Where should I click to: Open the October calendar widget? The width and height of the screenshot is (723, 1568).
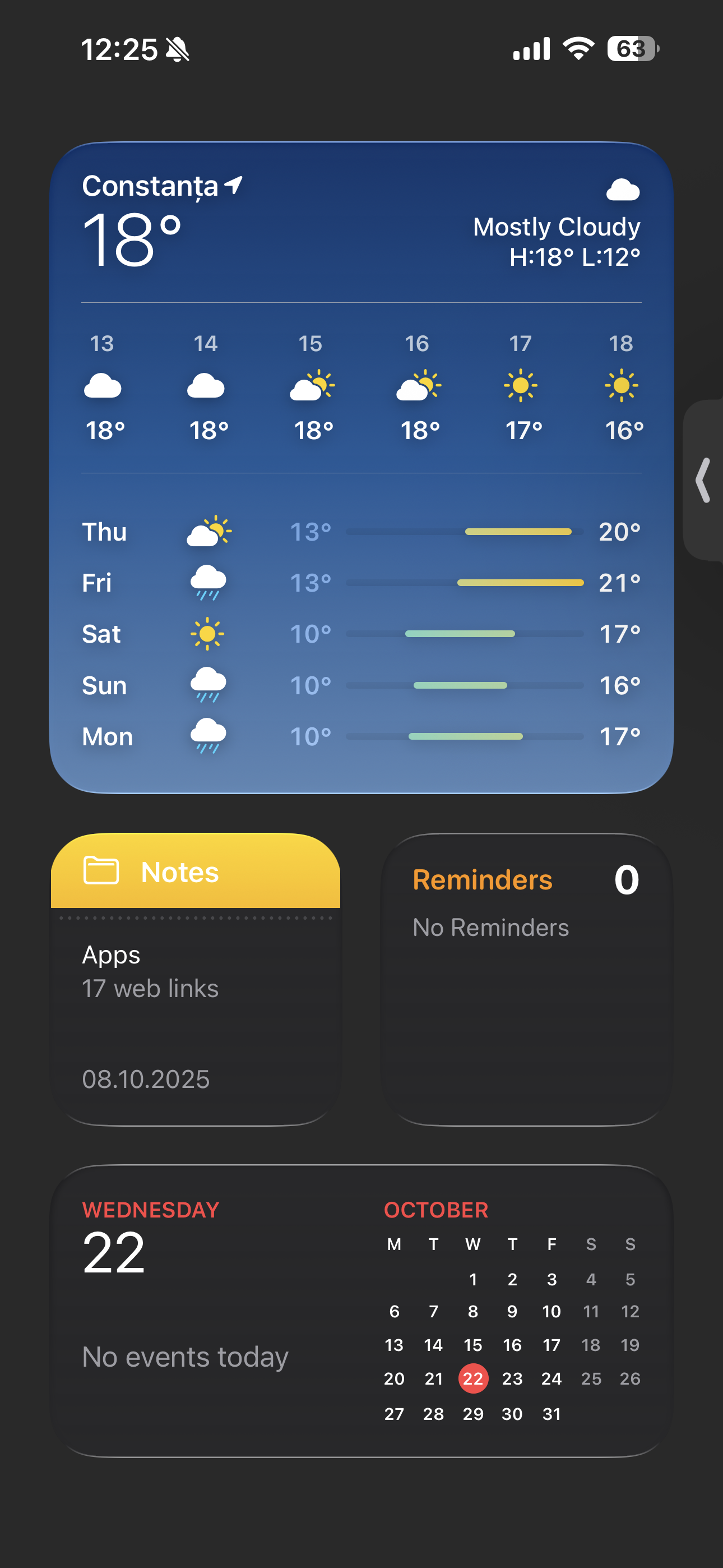(x=361, y=1310)
